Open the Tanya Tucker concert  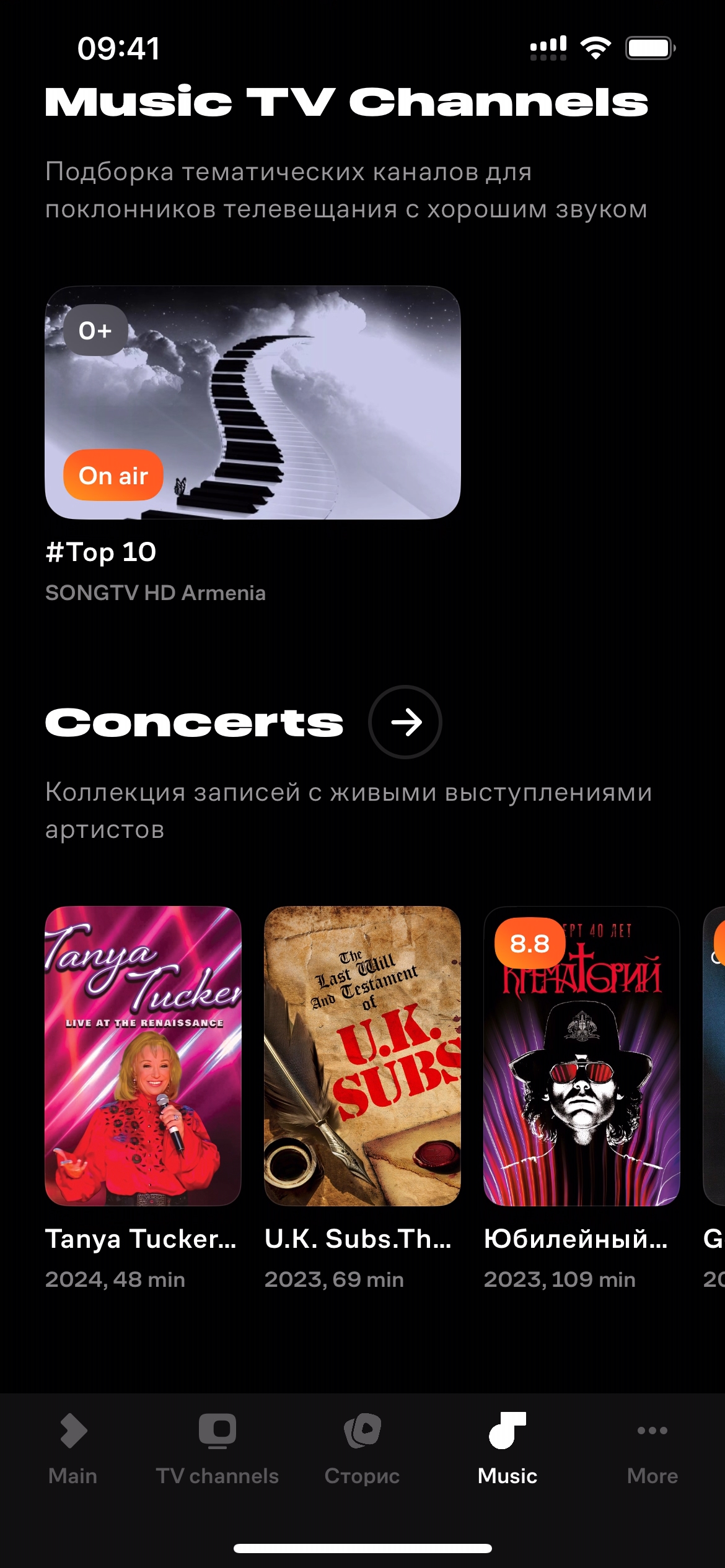143,1056
